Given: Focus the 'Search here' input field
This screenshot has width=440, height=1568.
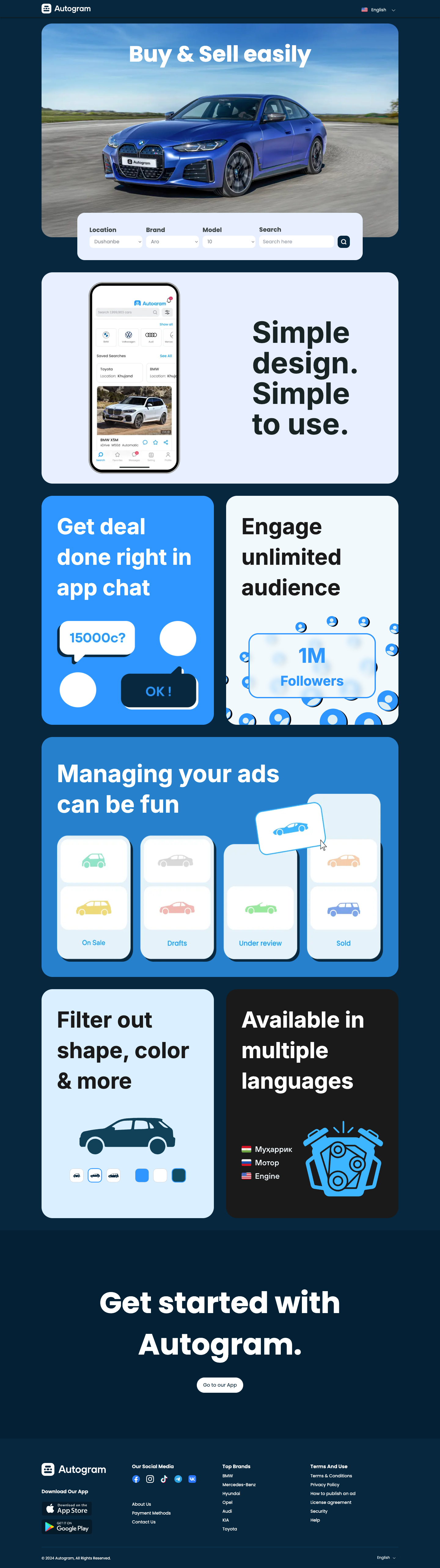Looking at the screenshot, I should point(296,242).
